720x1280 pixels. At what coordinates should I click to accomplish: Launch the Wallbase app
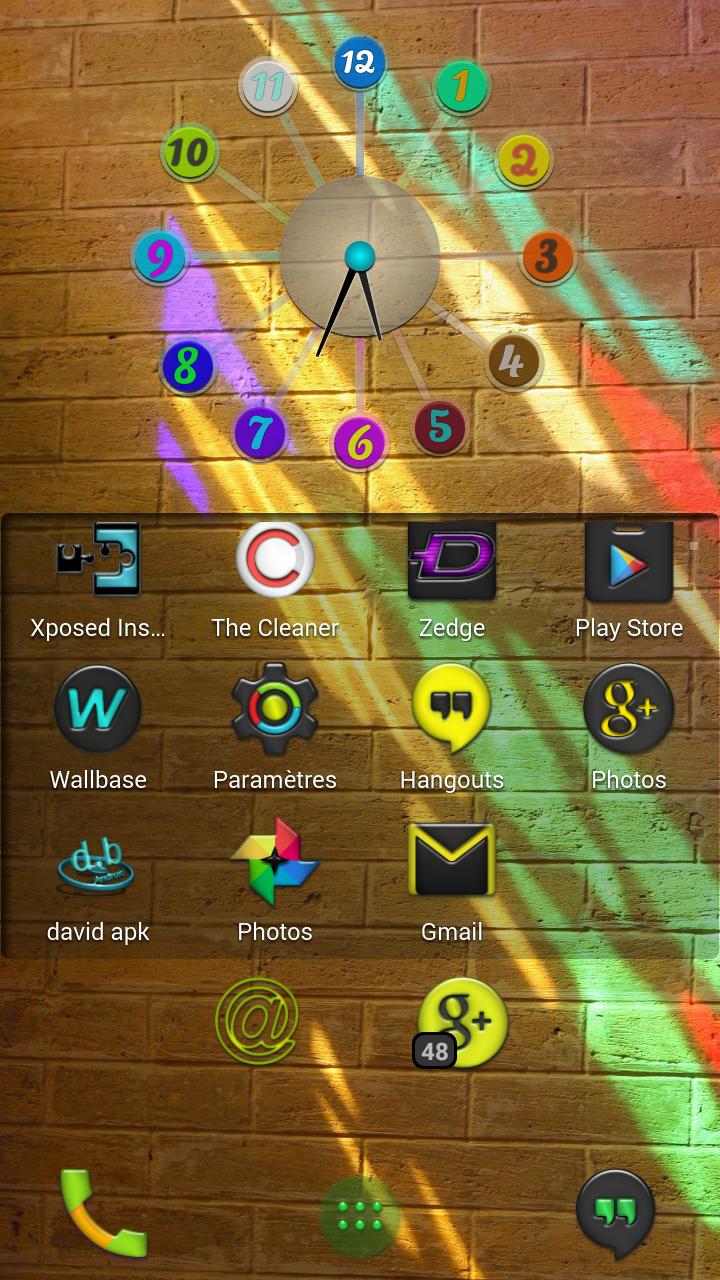[98, 710]
